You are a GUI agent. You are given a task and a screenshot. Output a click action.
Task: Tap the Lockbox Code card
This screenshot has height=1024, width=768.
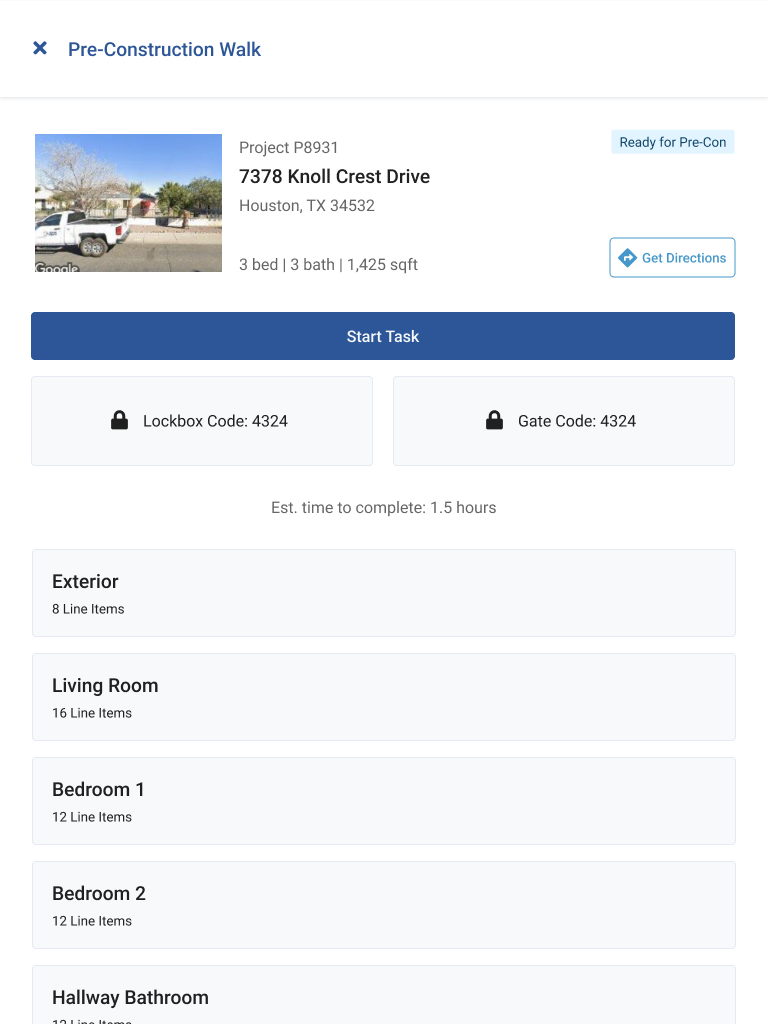[202, 421]
